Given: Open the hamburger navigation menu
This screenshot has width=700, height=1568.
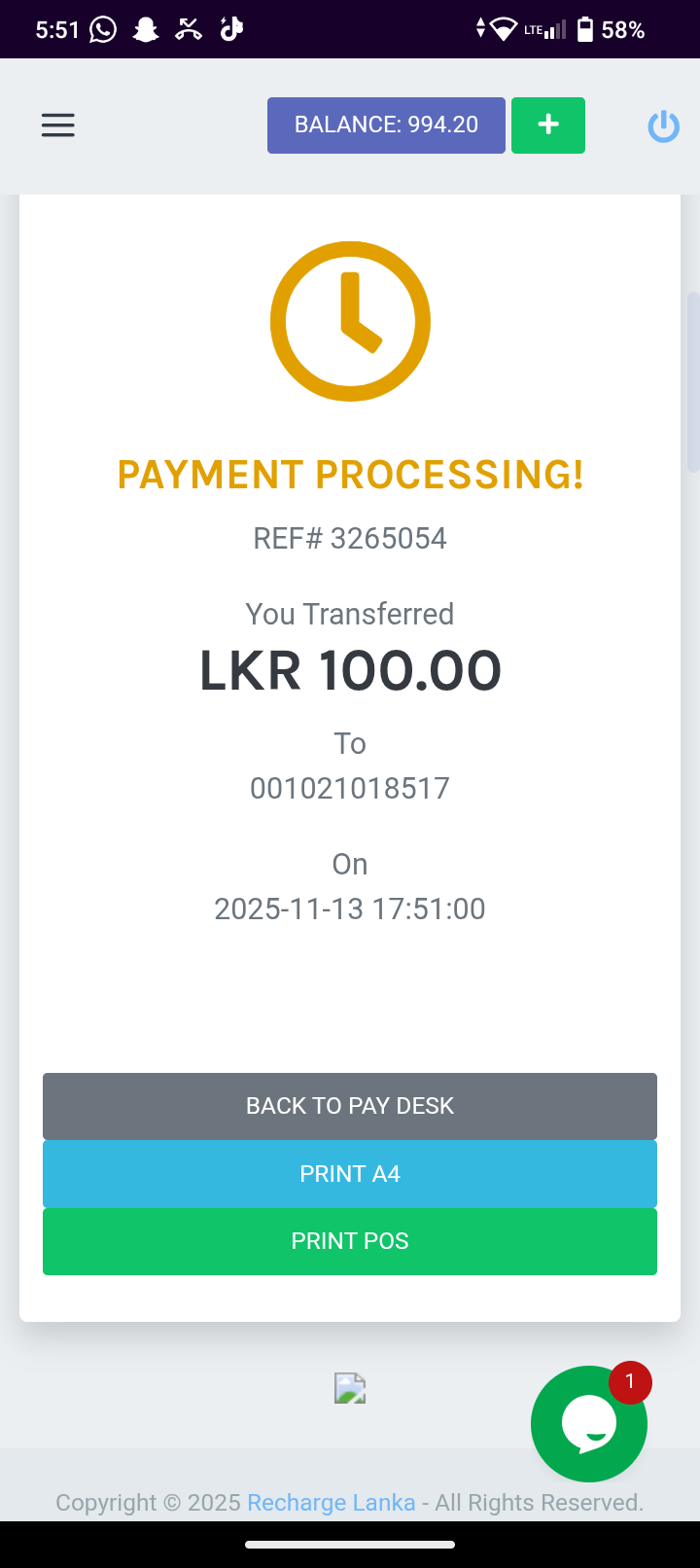Looking at the screenshot, I should (58, 125).
